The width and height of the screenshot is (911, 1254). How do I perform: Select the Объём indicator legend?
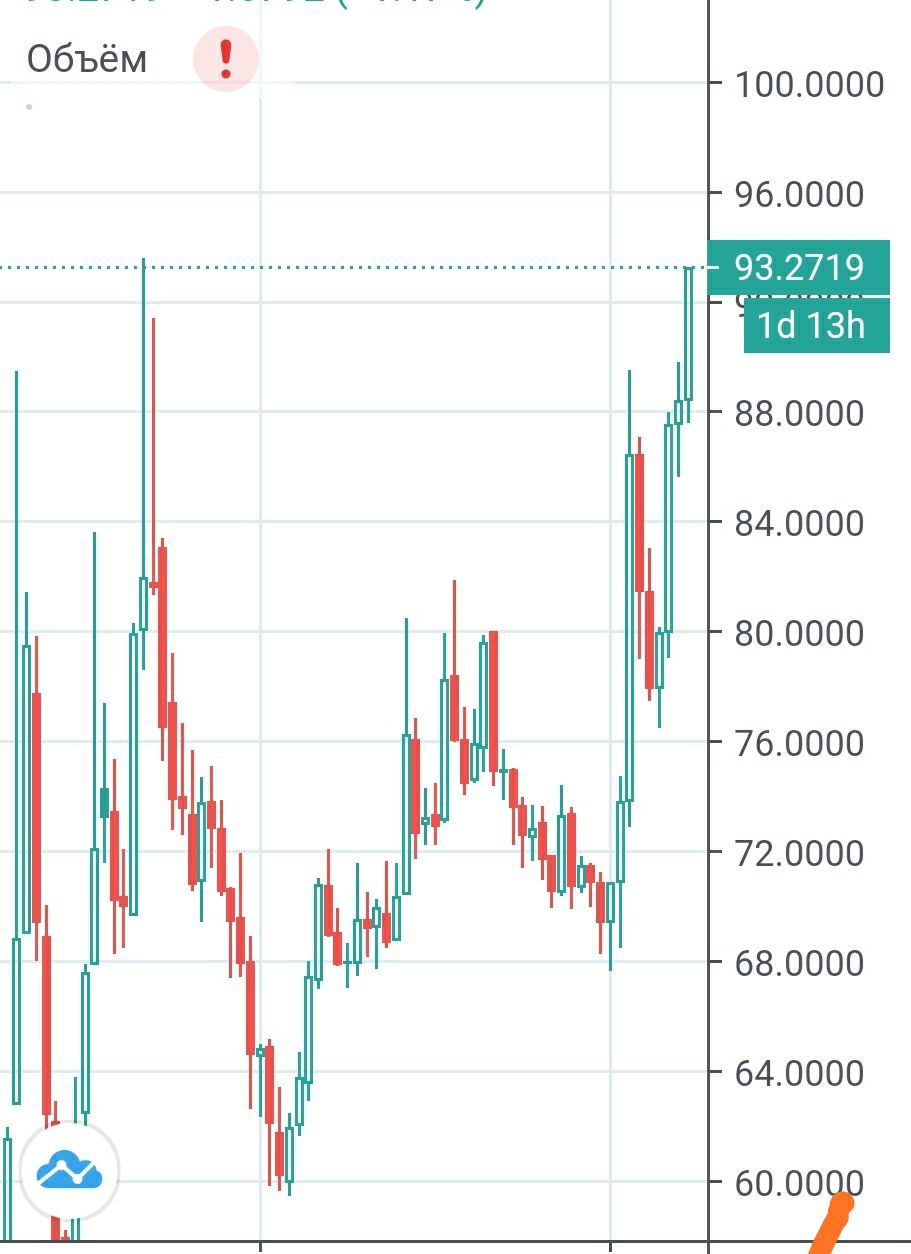point(87,60)
